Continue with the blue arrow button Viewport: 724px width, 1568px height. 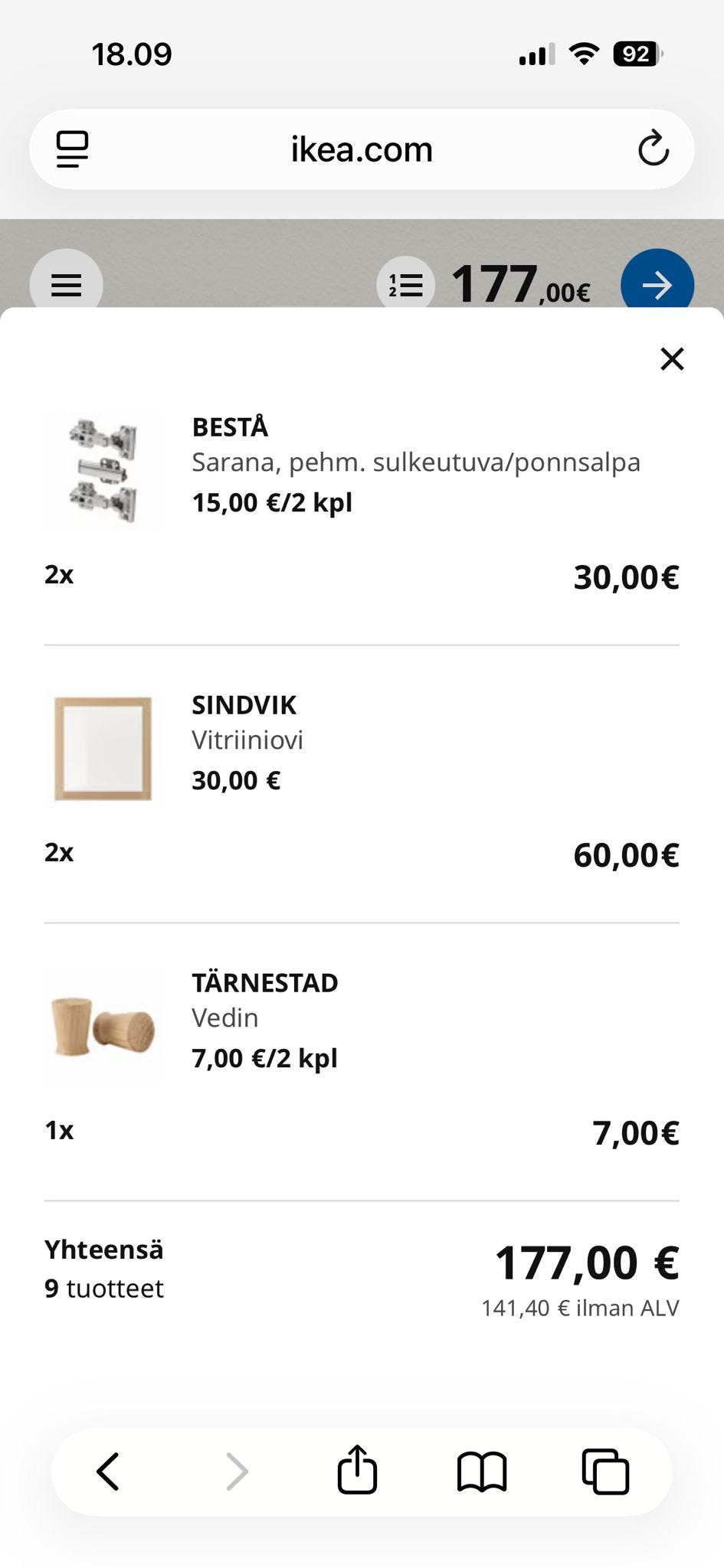tap(657, 284)
